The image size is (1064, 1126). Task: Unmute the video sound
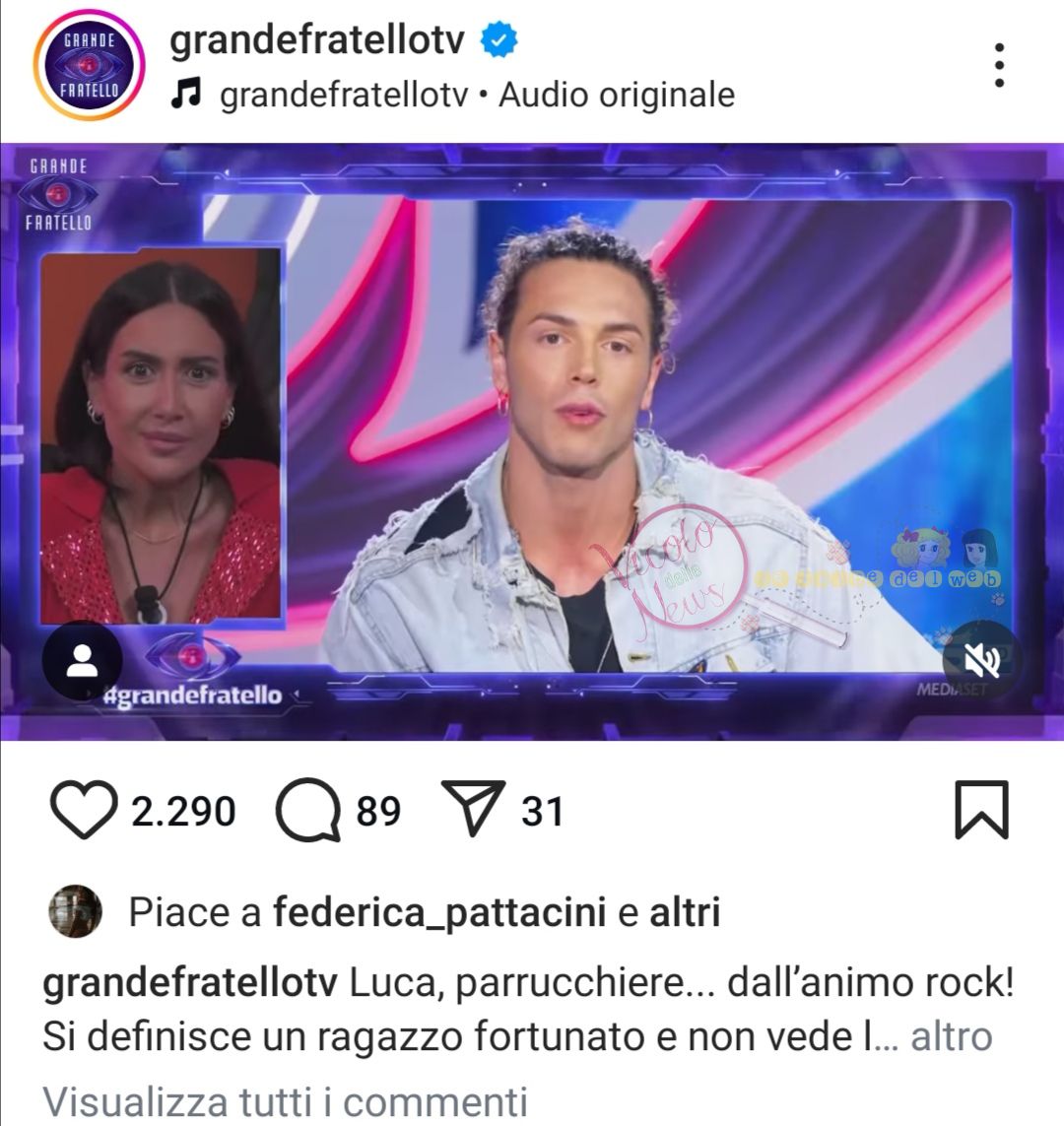coord(981,660)
